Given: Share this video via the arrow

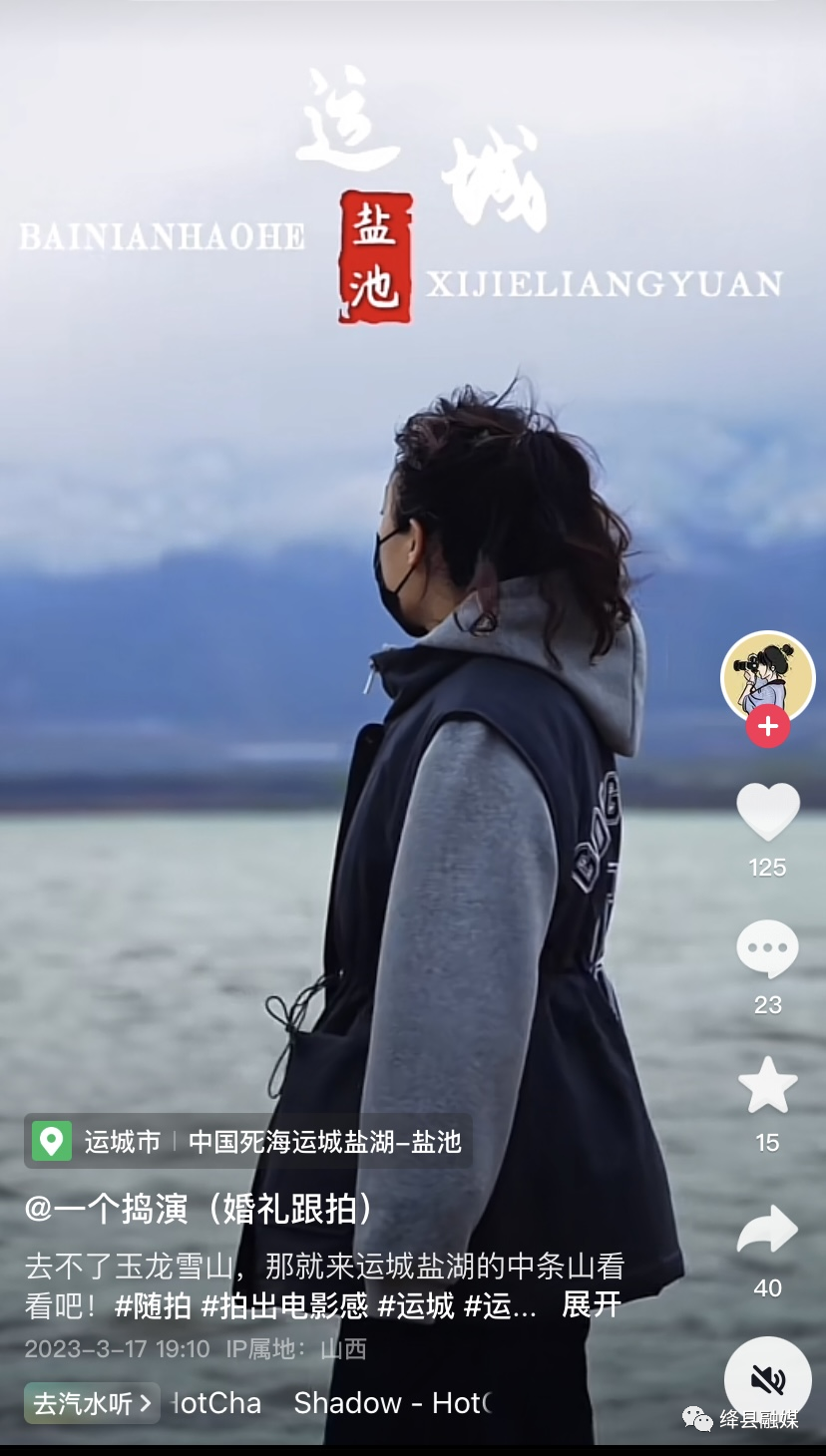Looking at the screenshot, I should coord(767,1231).
